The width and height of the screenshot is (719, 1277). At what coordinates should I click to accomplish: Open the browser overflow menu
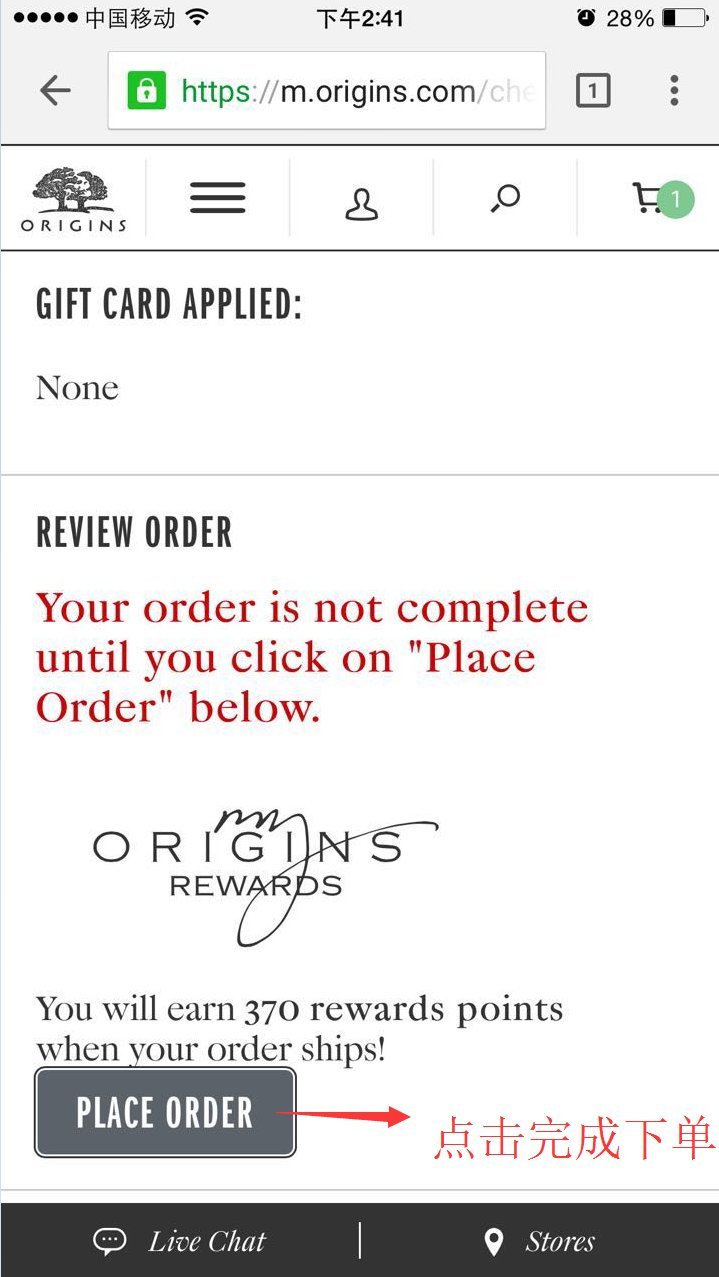pos(674,91)
